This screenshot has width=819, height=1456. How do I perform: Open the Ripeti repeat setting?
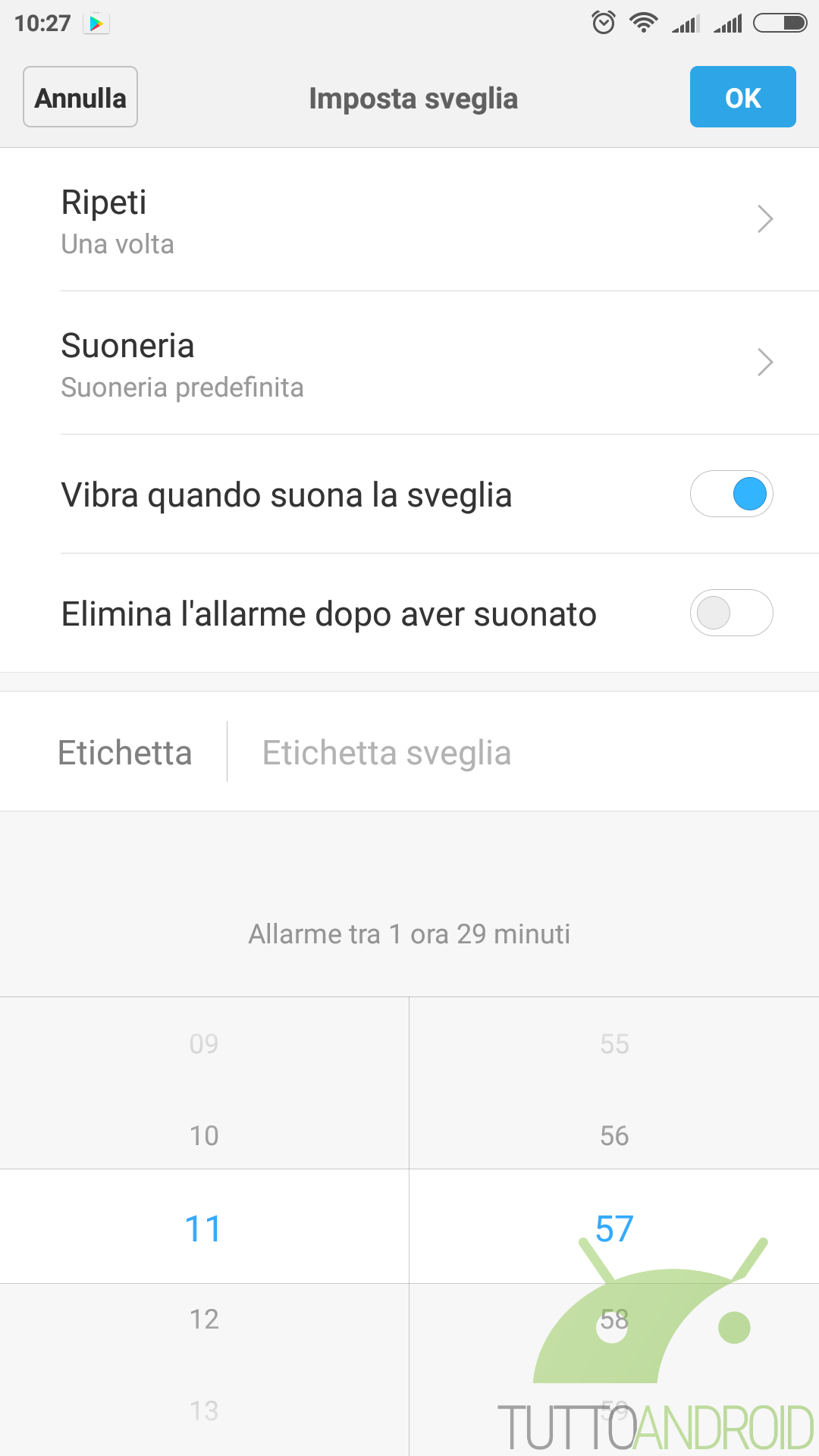point(409,220)
